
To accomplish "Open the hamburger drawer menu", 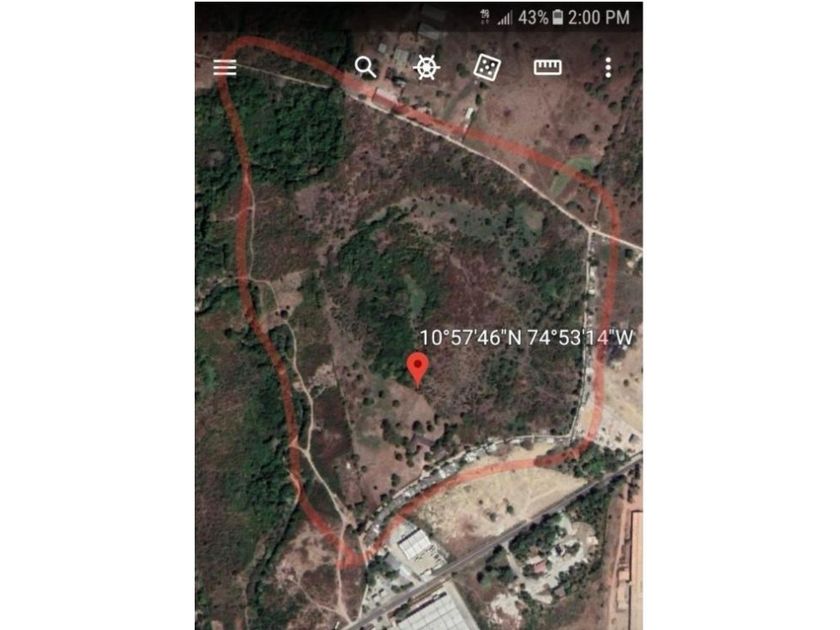I will coord(224,67).
